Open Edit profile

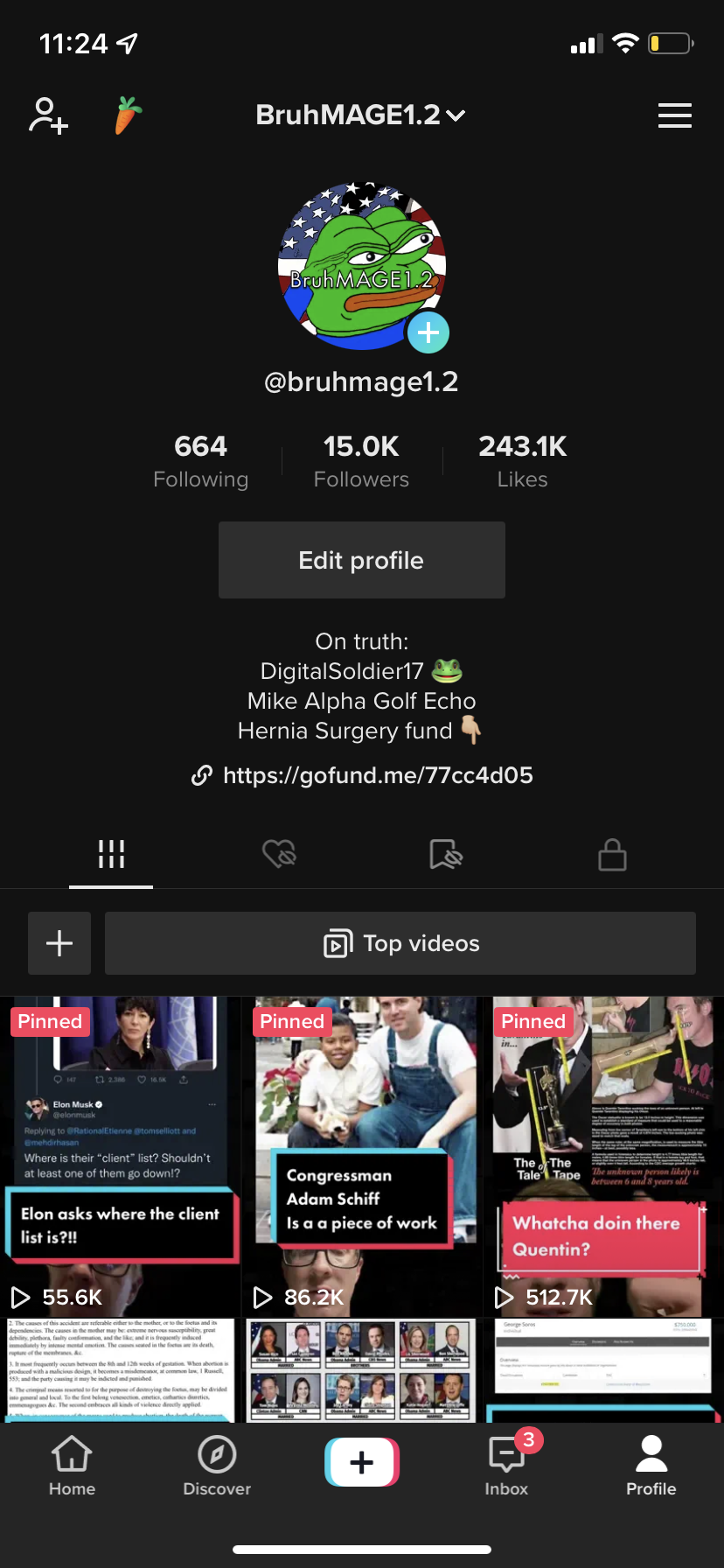[362, 560]
